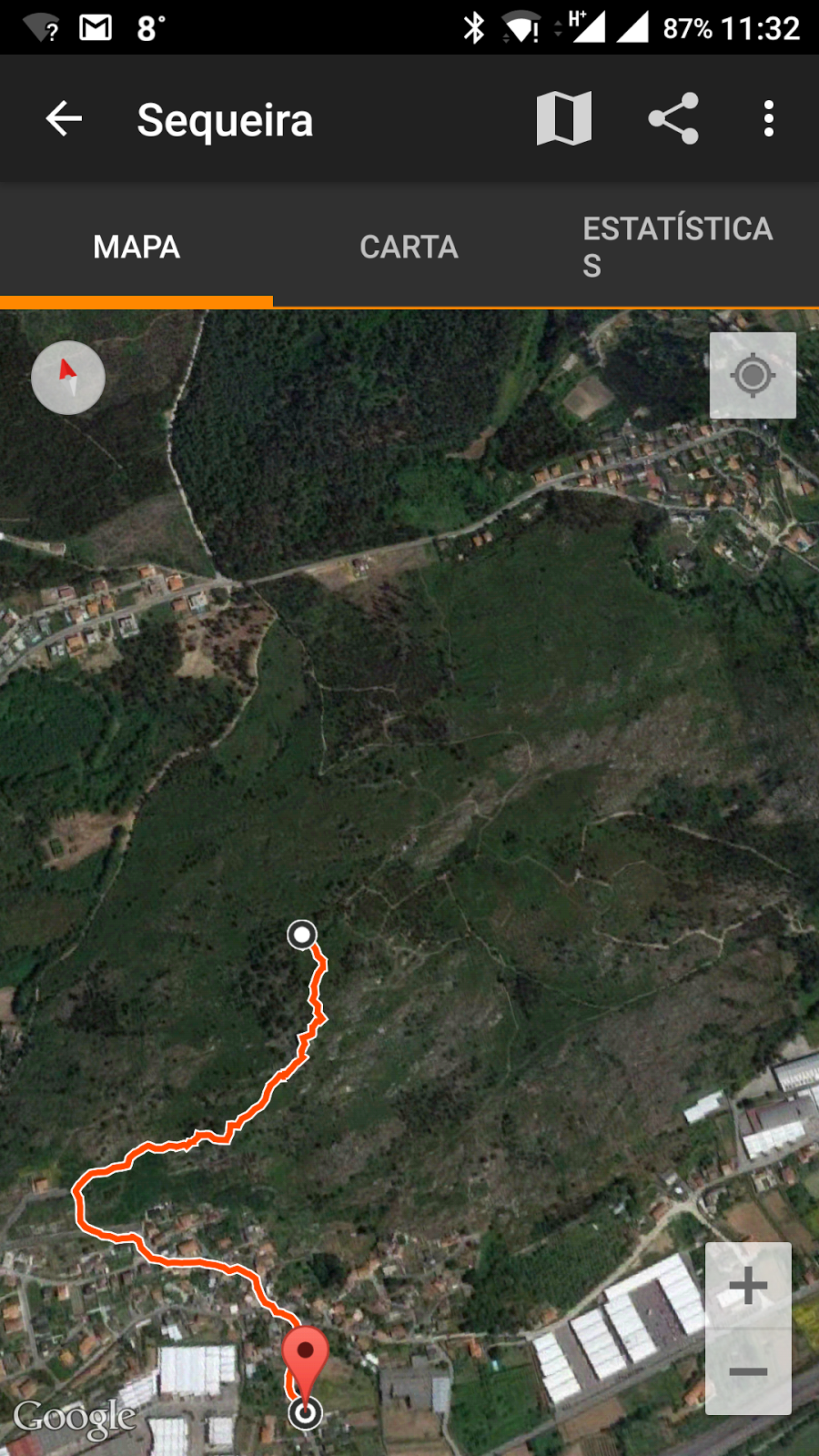The height and width of the screenshot is (1456, 819).
Task: Share the Sequeira track
Action: (x=673, y=119)
